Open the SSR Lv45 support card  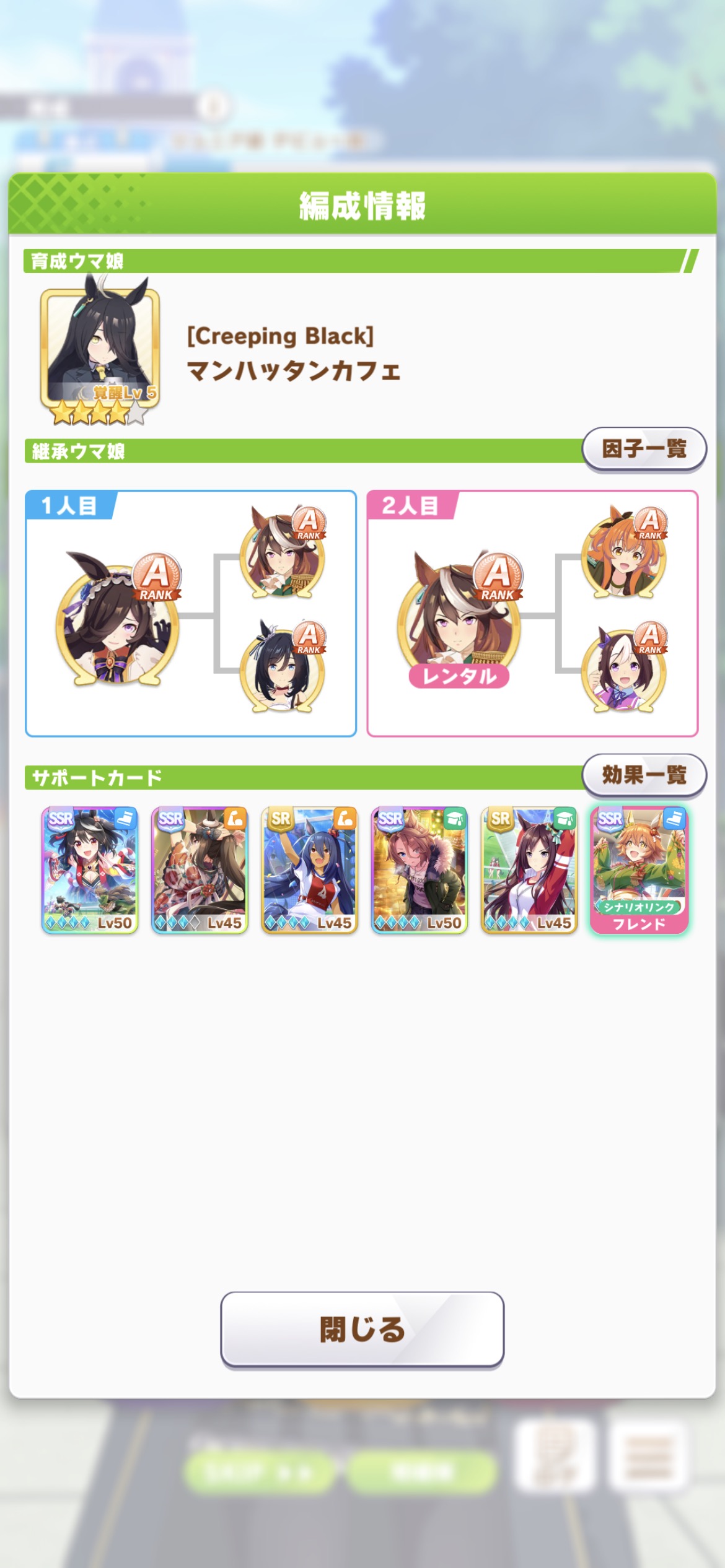click(x=200, y=869)
